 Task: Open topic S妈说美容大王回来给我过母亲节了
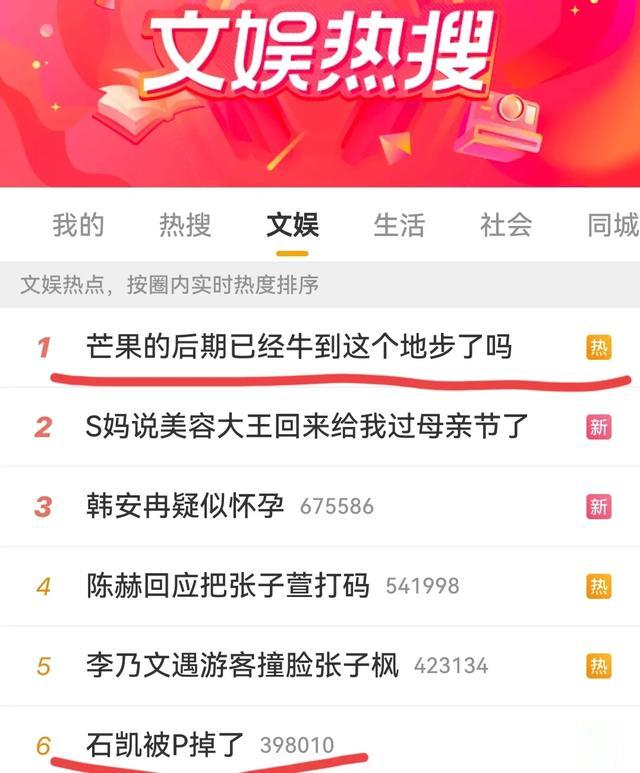click(307, 427)
